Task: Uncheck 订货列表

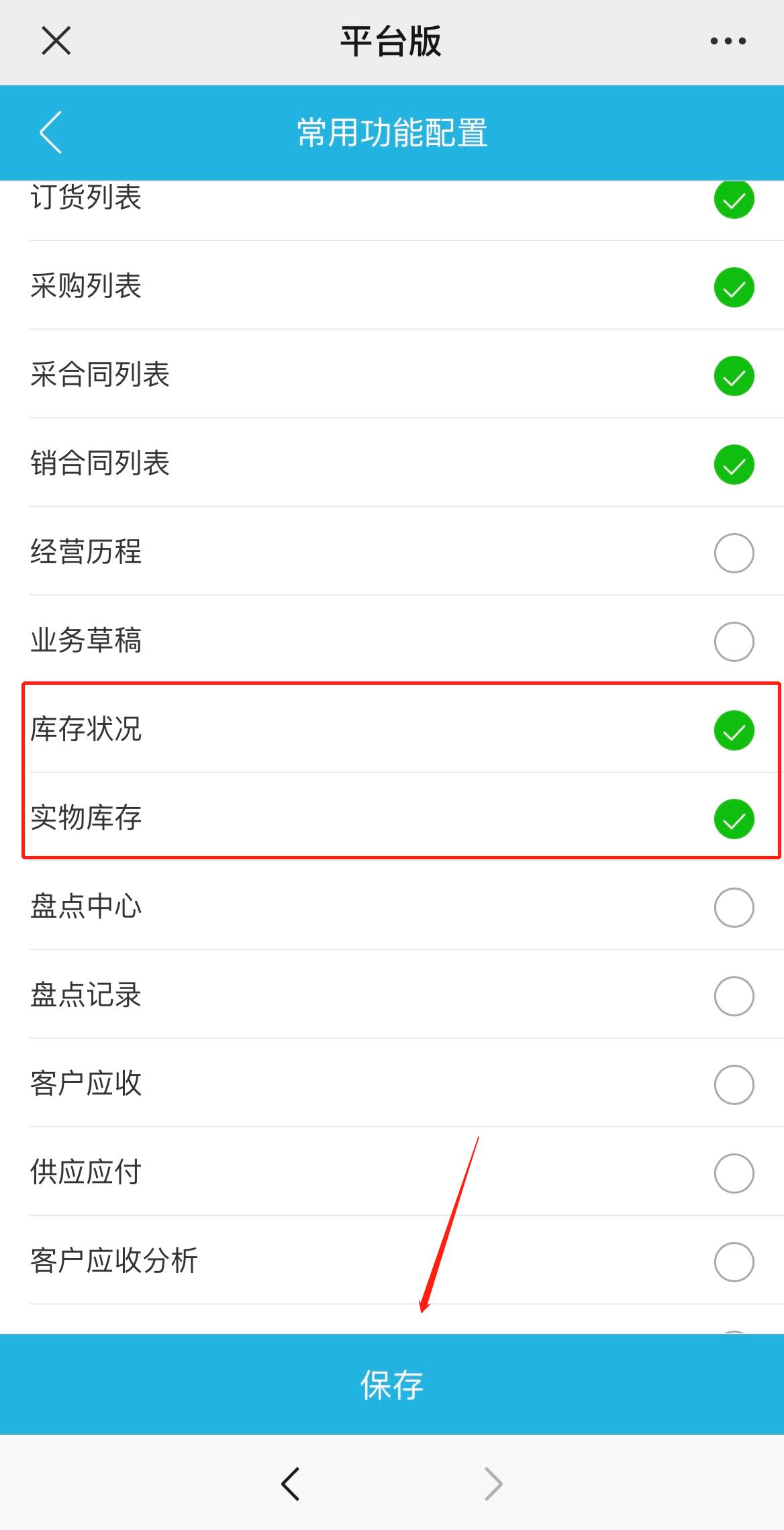Action: [734, 199]
